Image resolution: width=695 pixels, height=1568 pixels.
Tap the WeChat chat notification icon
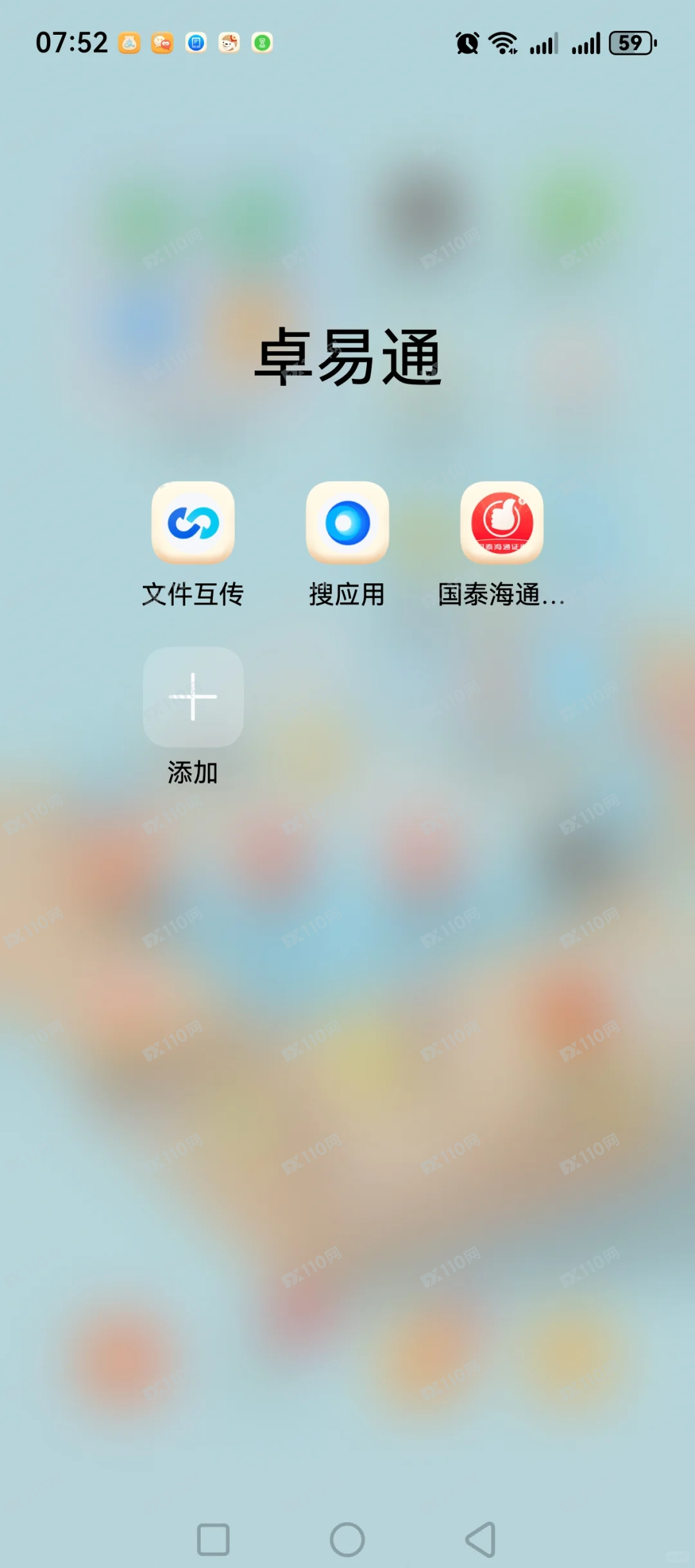(x=162, y=44)
